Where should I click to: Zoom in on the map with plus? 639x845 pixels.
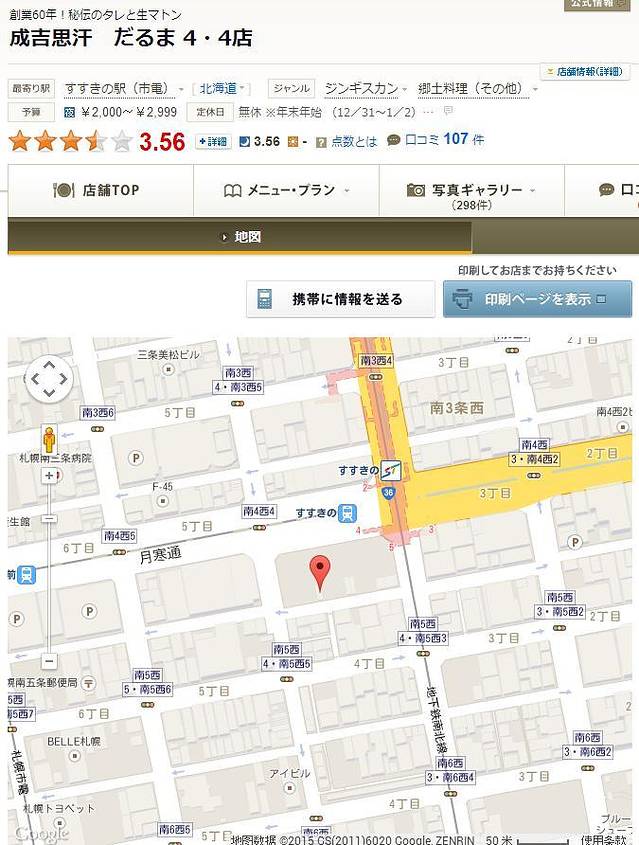(x=49, y=476)
